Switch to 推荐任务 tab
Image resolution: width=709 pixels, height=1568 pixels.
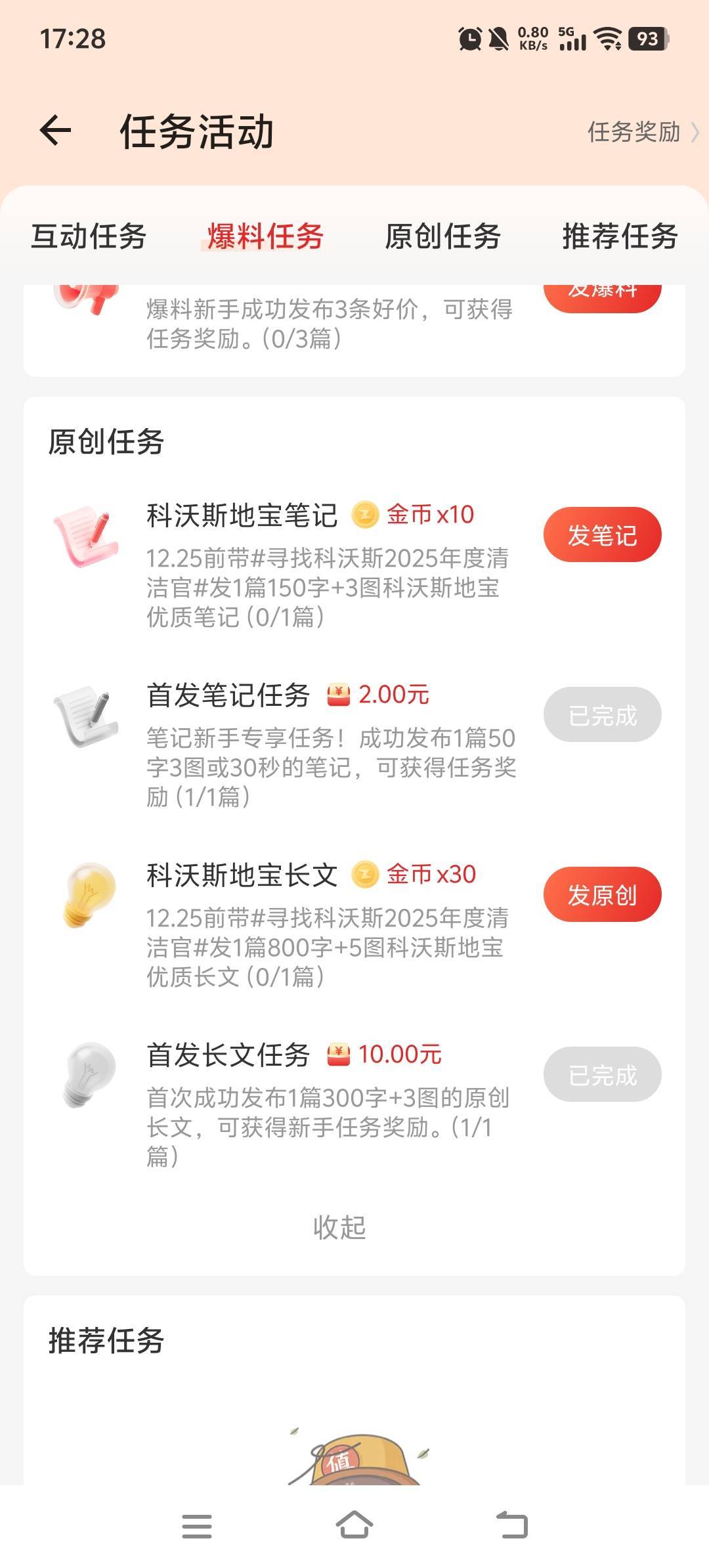pyautogui.click(x=619, y=236)
